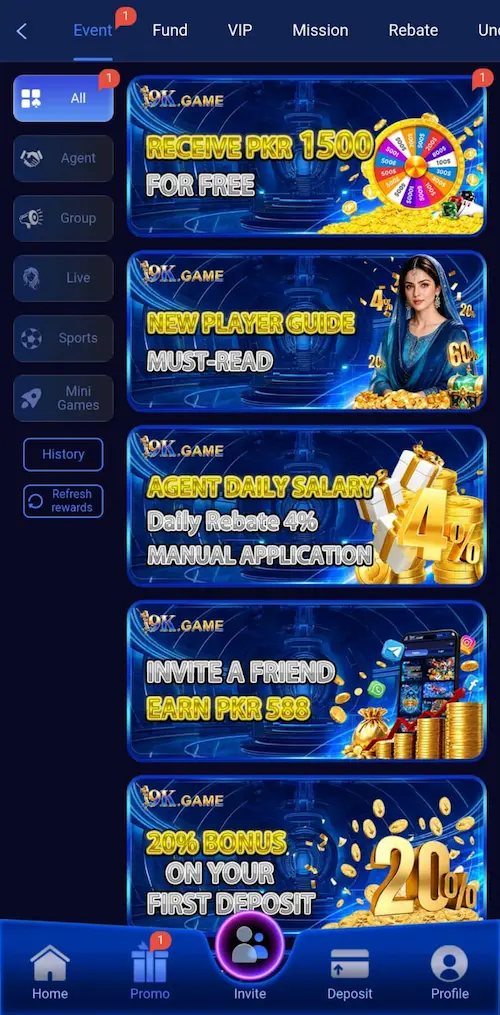
Task: Open the Agent Daily Salary banner
Action: (x=306, y=506)
